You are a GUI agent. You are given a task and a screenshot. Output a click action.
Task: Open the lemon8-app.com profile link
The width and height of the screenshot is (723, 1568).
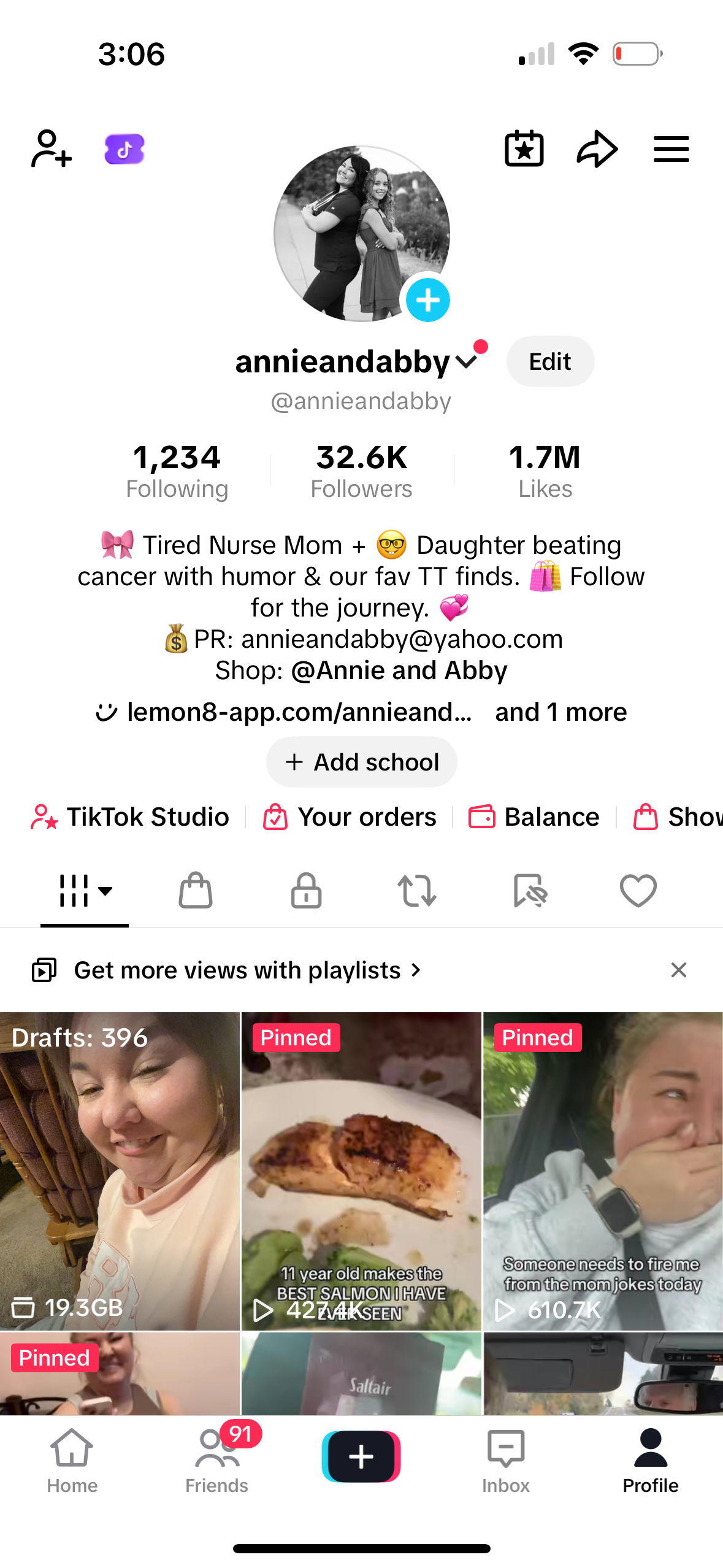299,712
